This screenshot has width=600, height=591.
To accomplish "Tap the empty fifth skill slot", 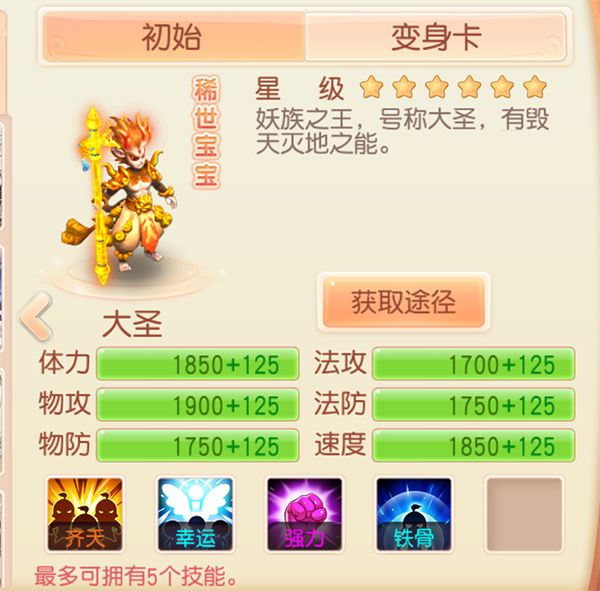I will (x=524, y=514).
